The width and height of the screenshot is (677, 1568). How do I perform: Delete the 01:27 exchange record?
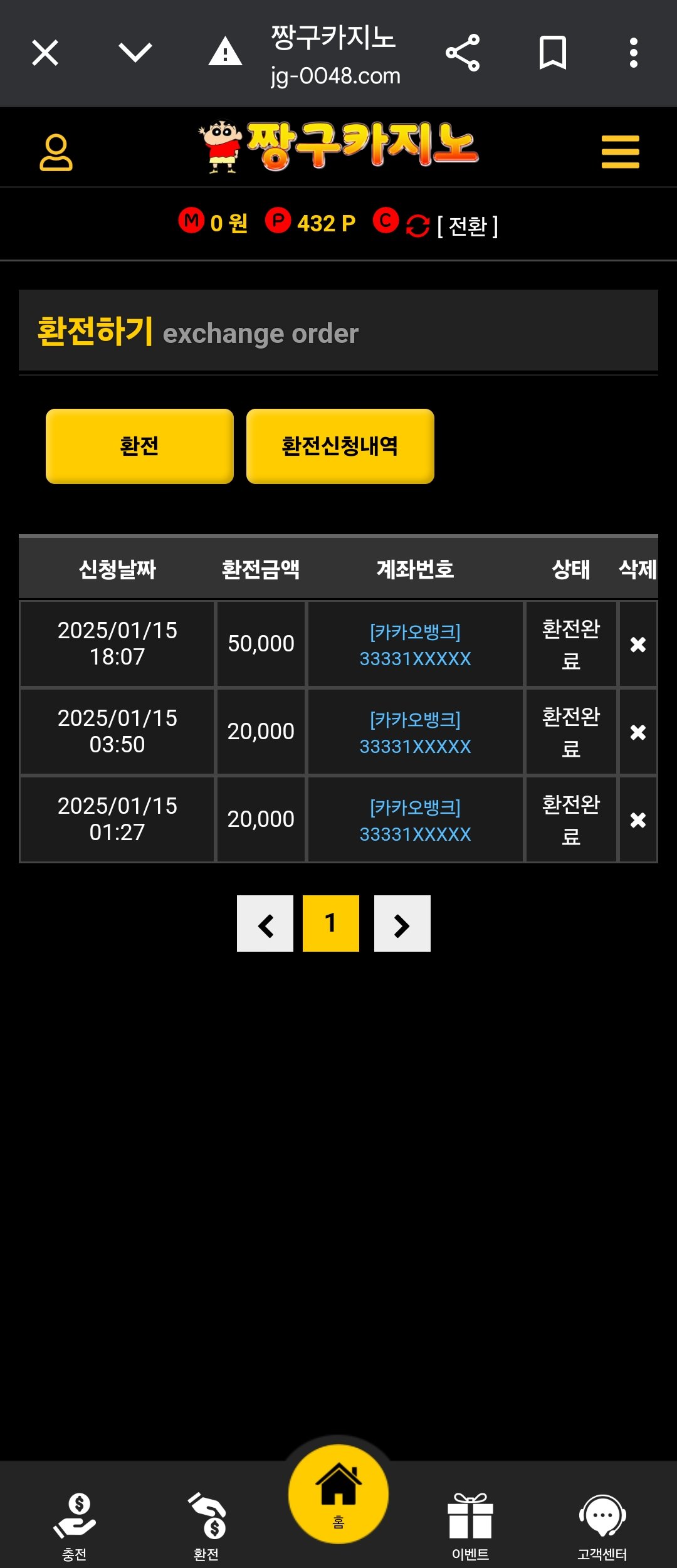click(x=638, y=820)
